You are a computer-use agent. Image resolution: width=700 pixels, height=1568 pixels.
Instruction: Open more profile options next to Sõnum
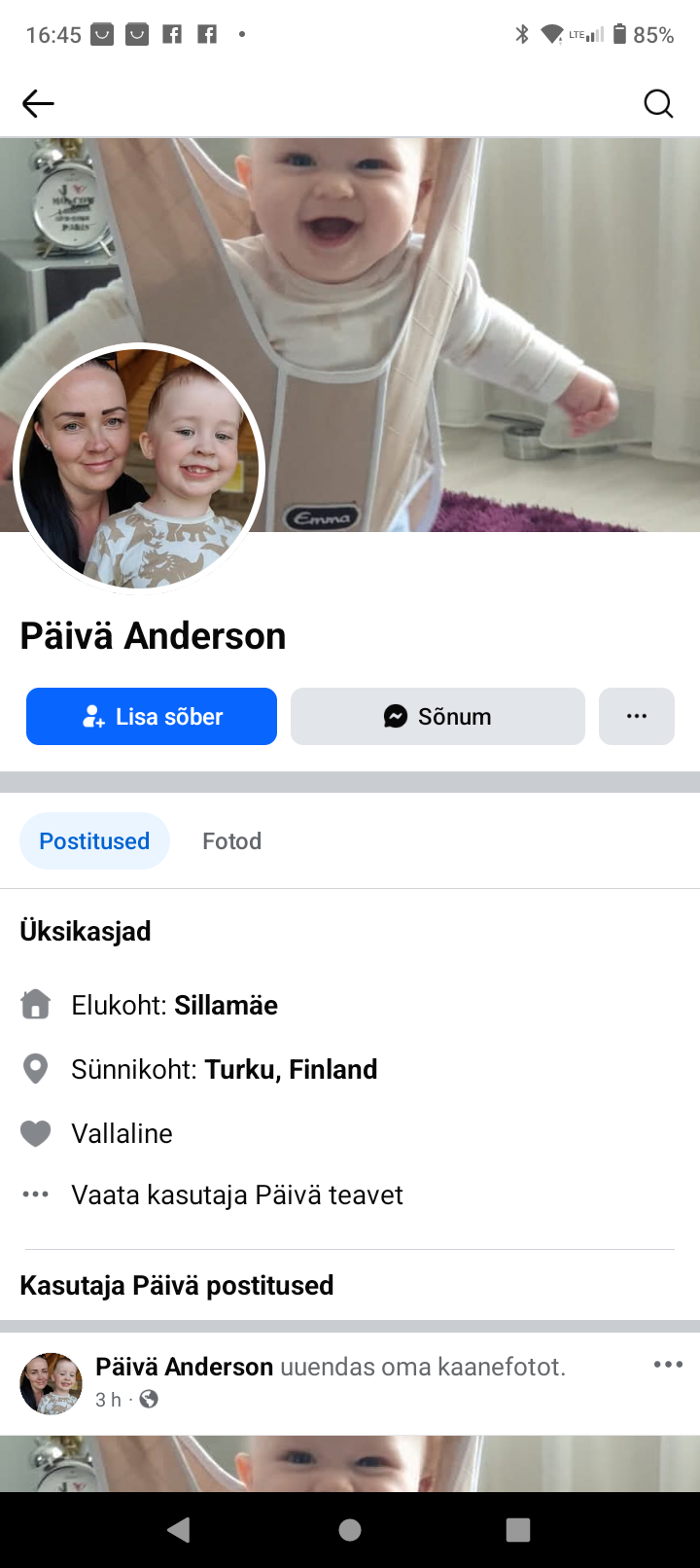(x=637, y=717)
